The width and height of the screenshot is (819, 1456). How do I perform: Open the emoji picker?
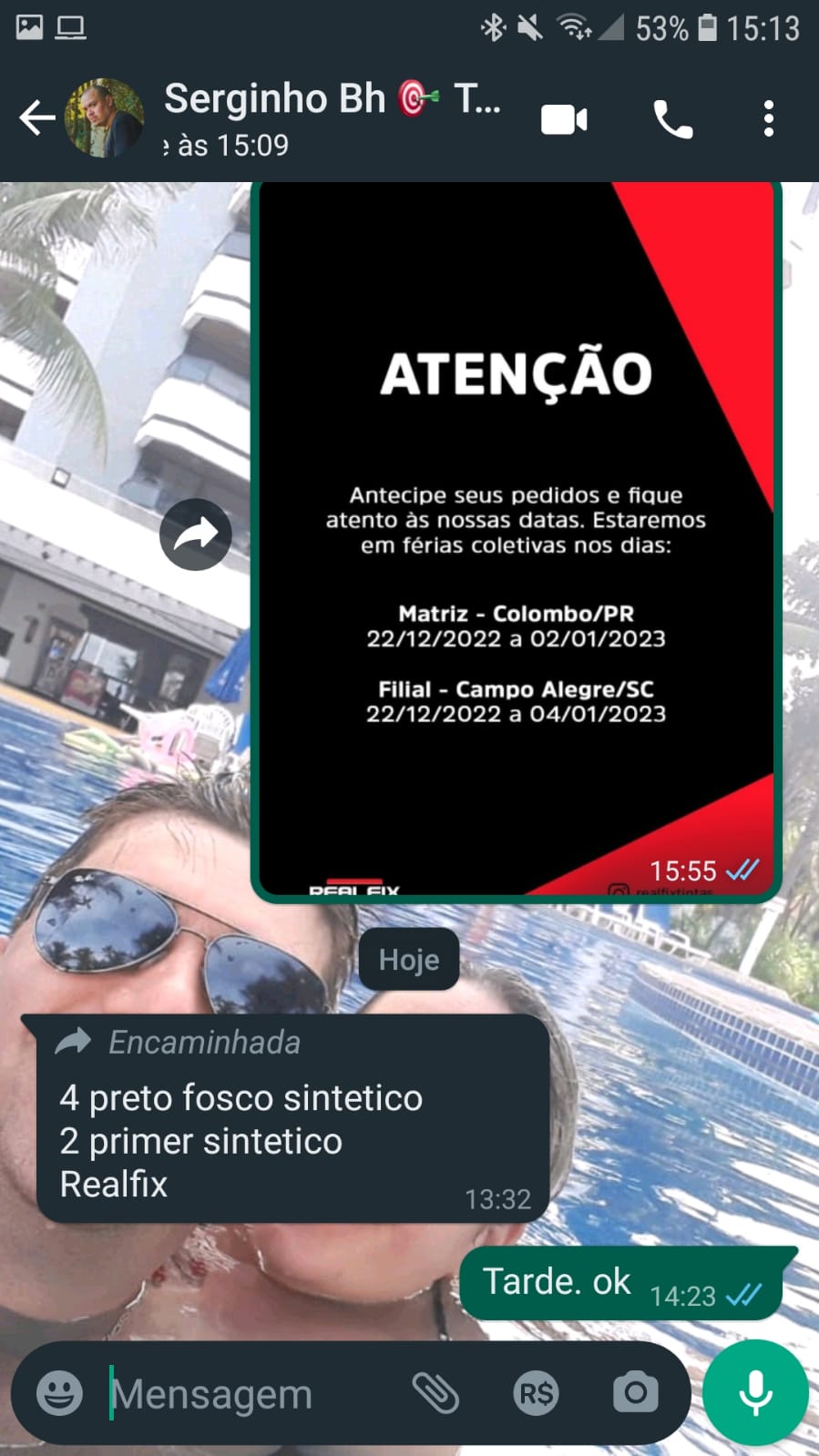(59, 1393)
